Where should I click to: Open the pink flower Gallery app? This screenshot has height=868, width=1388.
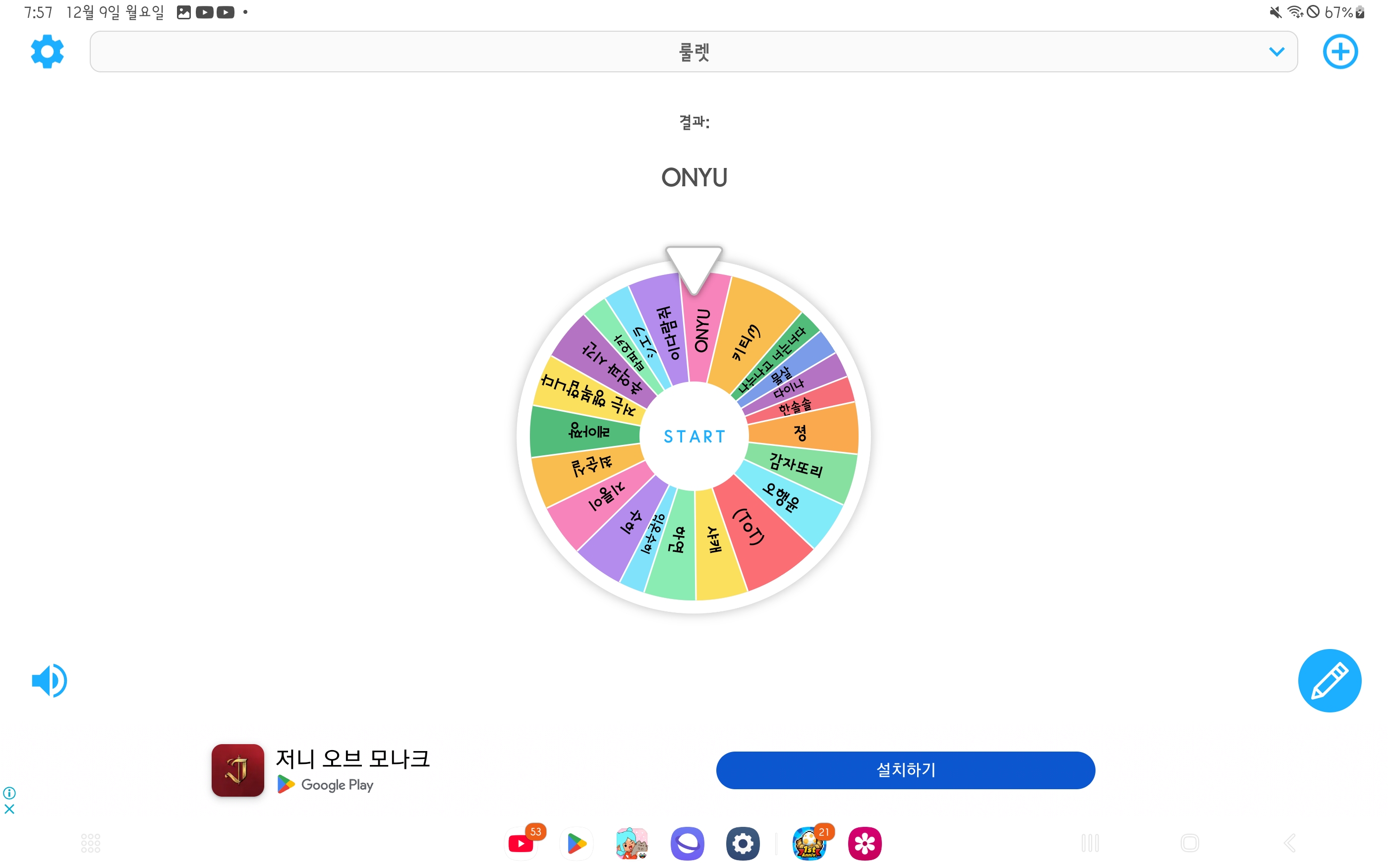[864, 843]
